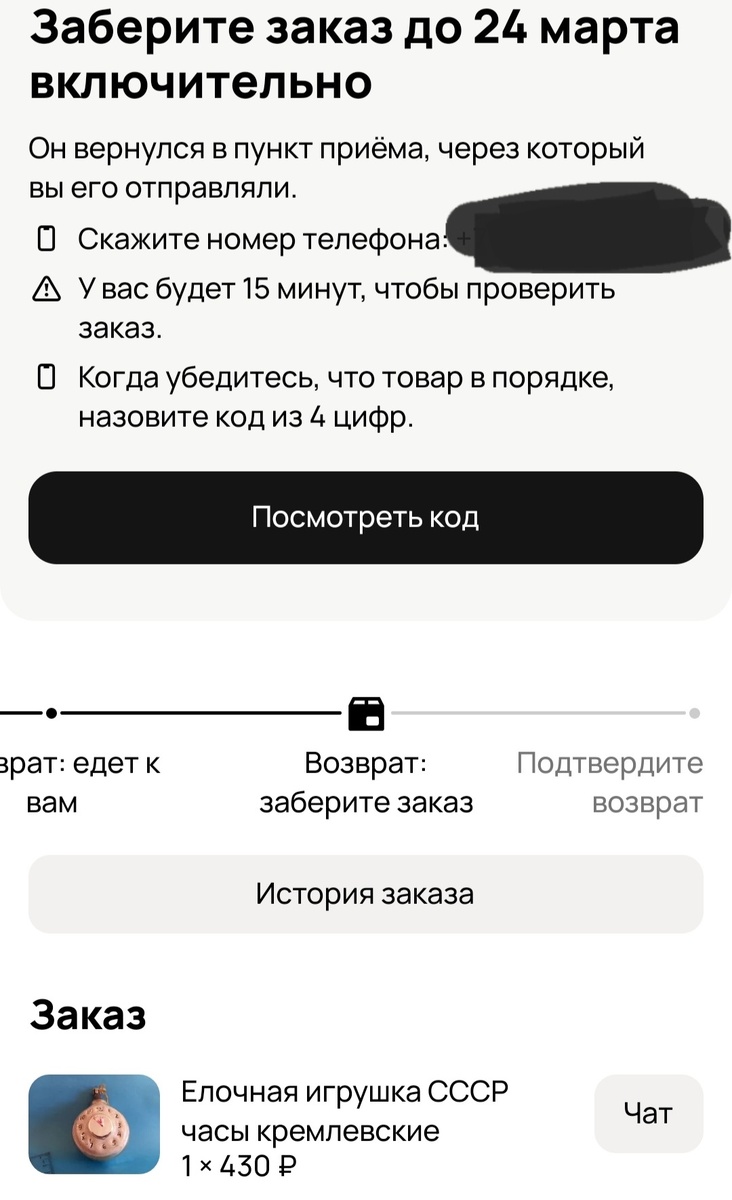The width and height of the screenshot is (732, 1200).
Task: Open 'История заказа'
Action: 366,894
